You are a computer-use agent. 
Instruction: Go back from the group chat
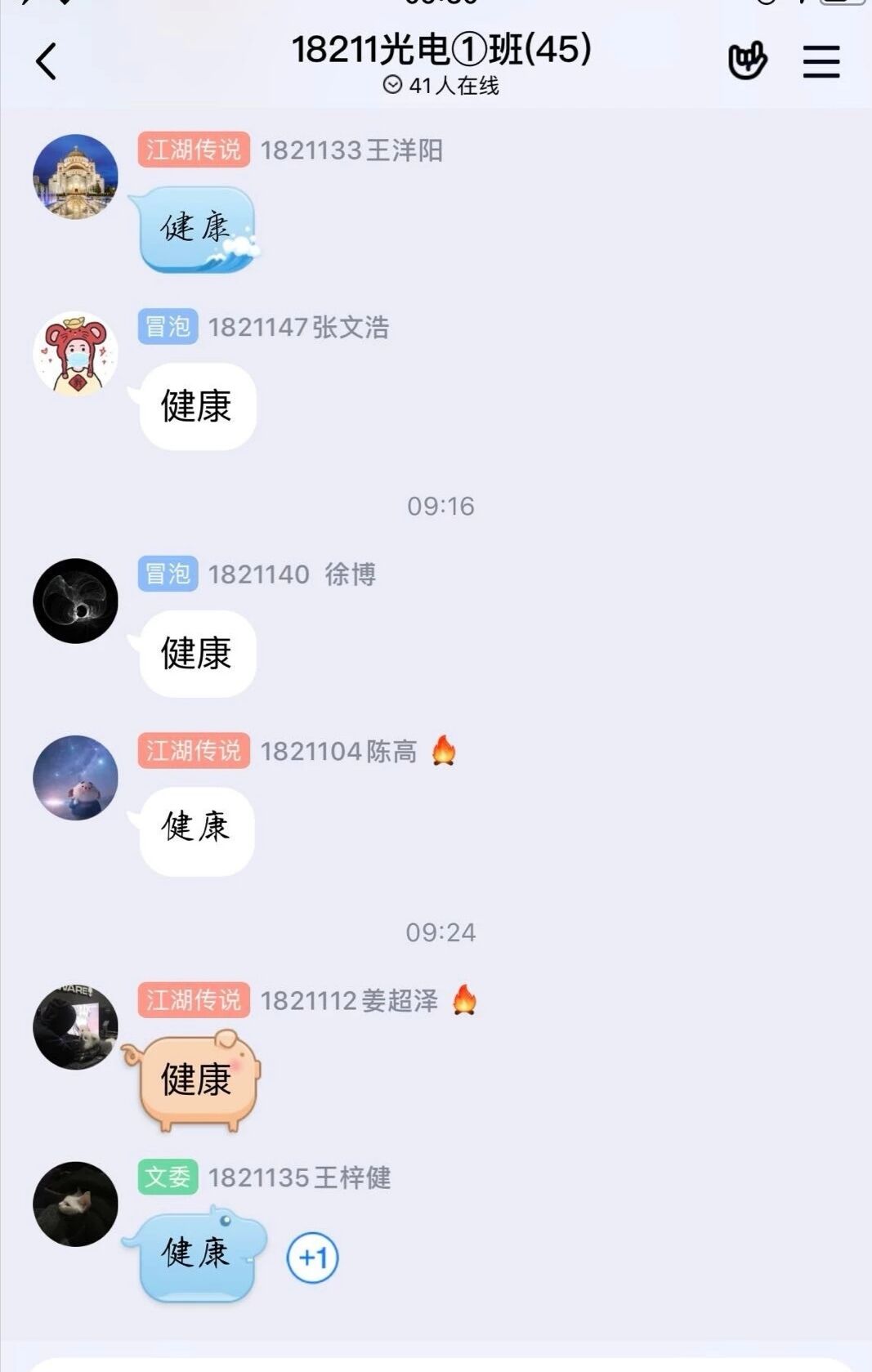coord(47,61)
